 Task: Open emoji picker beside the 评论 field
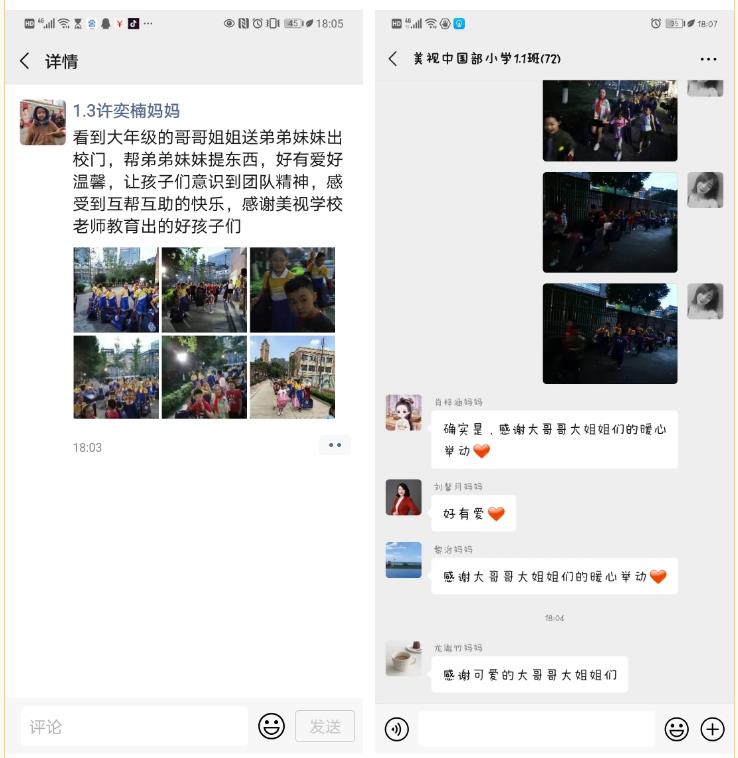271,727
